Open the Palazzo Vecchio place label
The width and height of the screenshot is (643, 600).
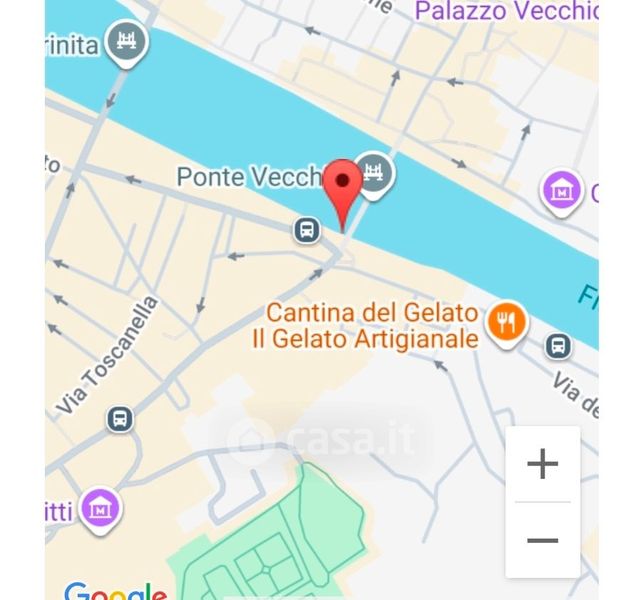[x=506, y=12]
